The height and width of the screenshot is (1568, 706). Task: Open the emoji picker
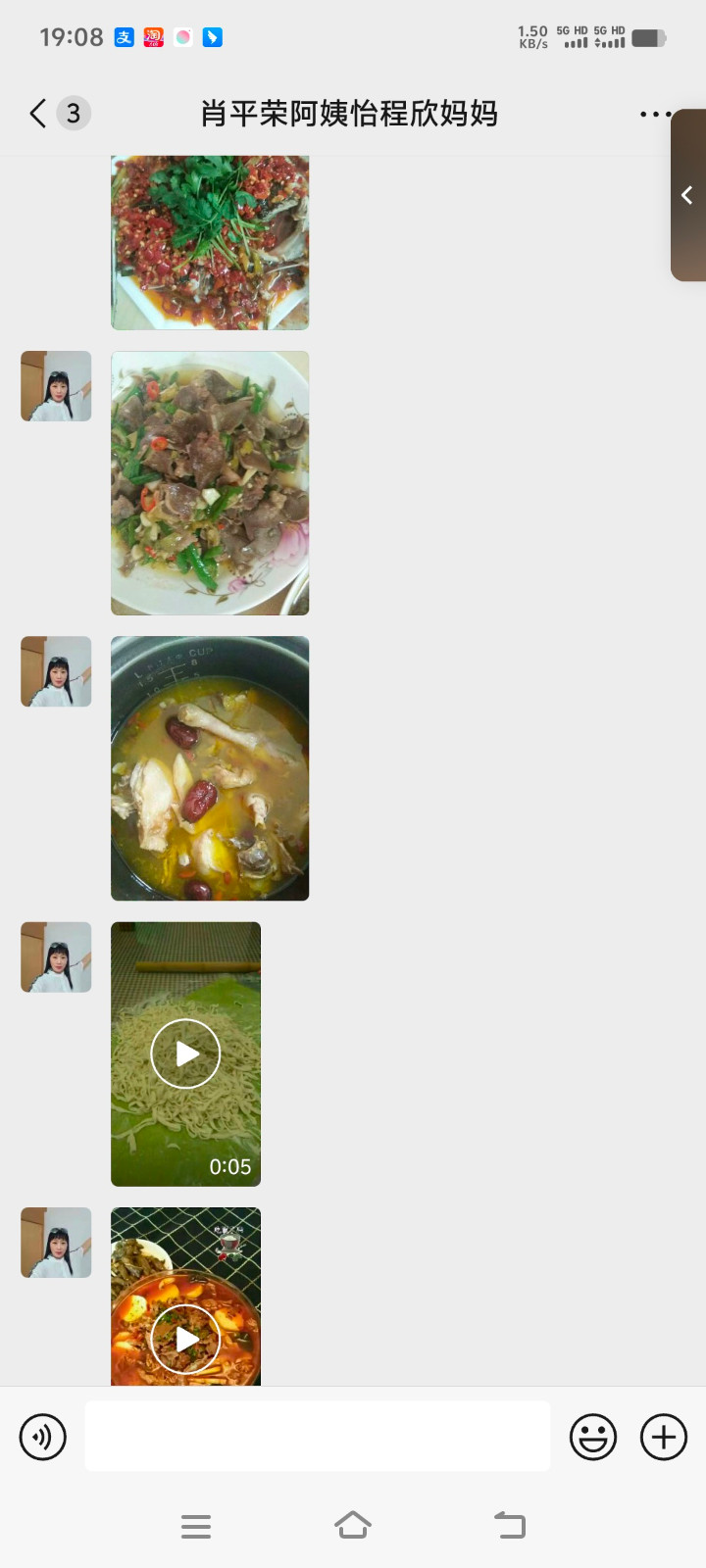[x=593, y=1438]
